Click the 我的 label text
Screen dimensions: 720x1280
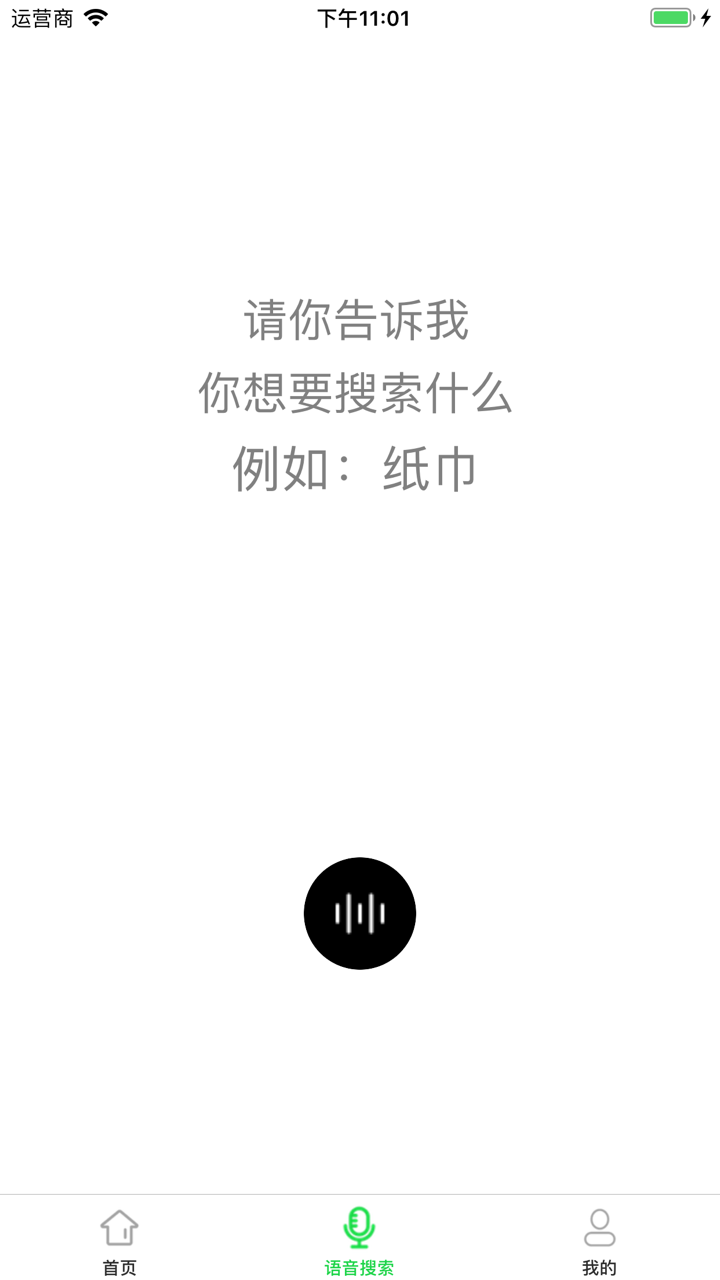click(x=598, y=1266)
